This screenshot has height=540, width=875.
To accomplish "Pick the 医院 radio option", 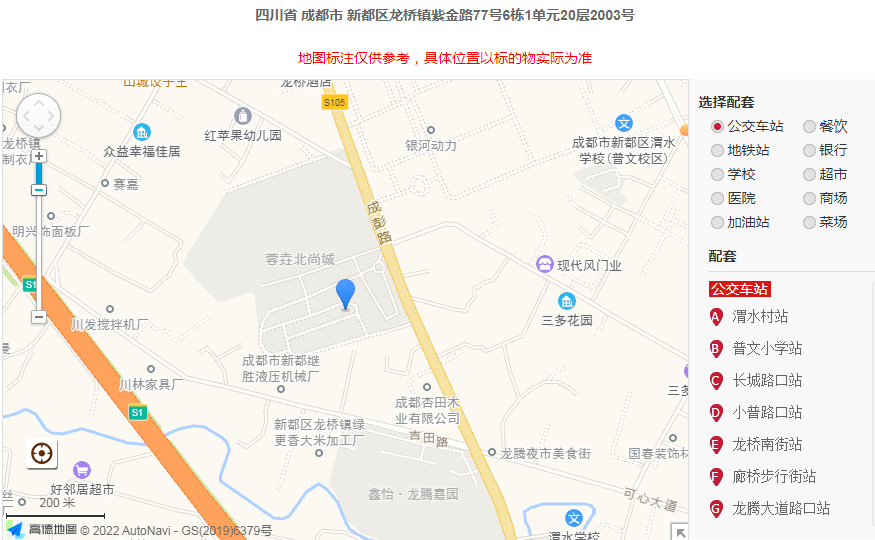I will pos(717,199).
